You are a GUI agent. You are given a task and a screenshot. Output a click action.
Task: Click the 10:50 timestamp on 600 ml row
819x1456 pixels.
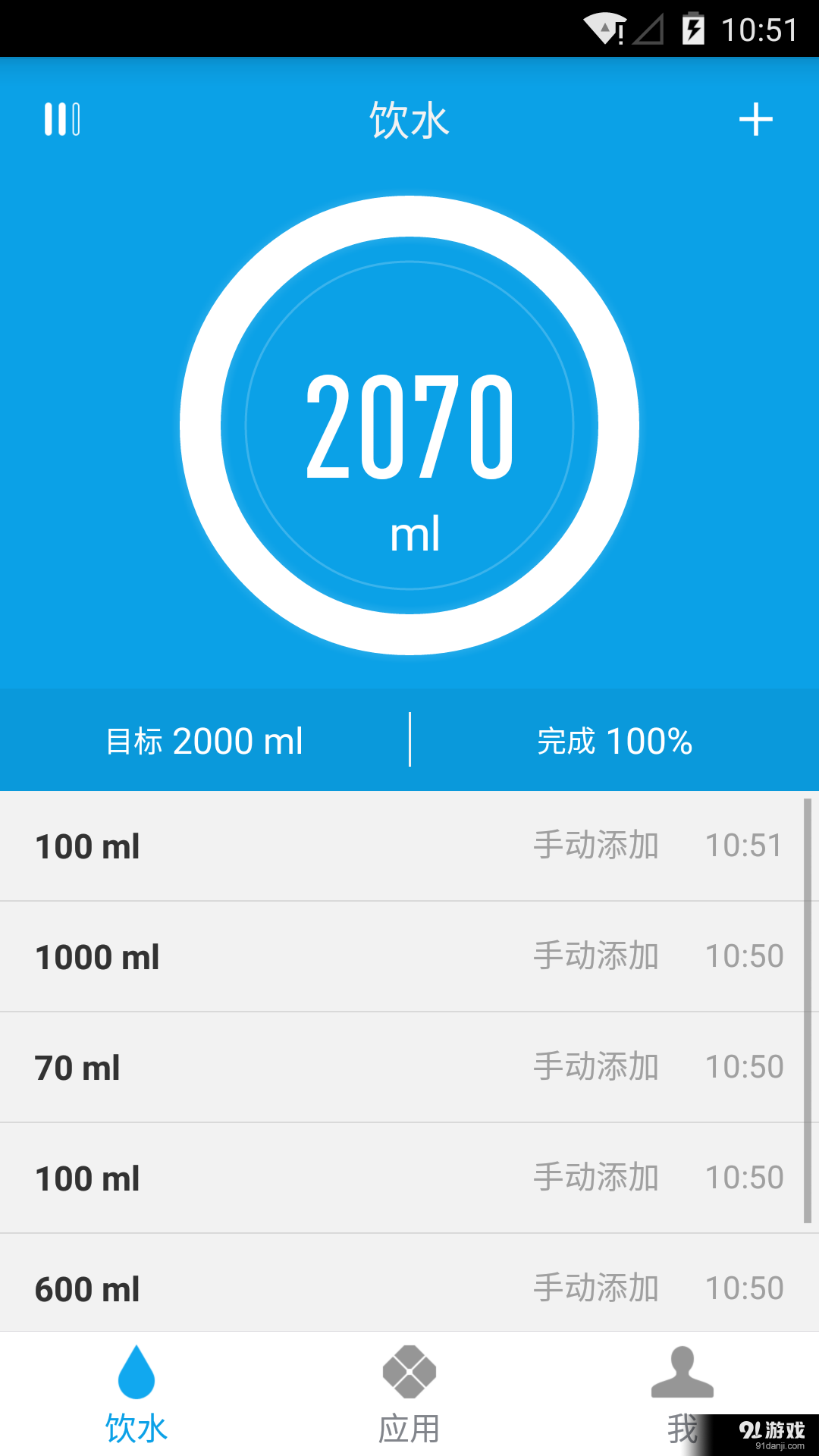(x=745, y=1287)
